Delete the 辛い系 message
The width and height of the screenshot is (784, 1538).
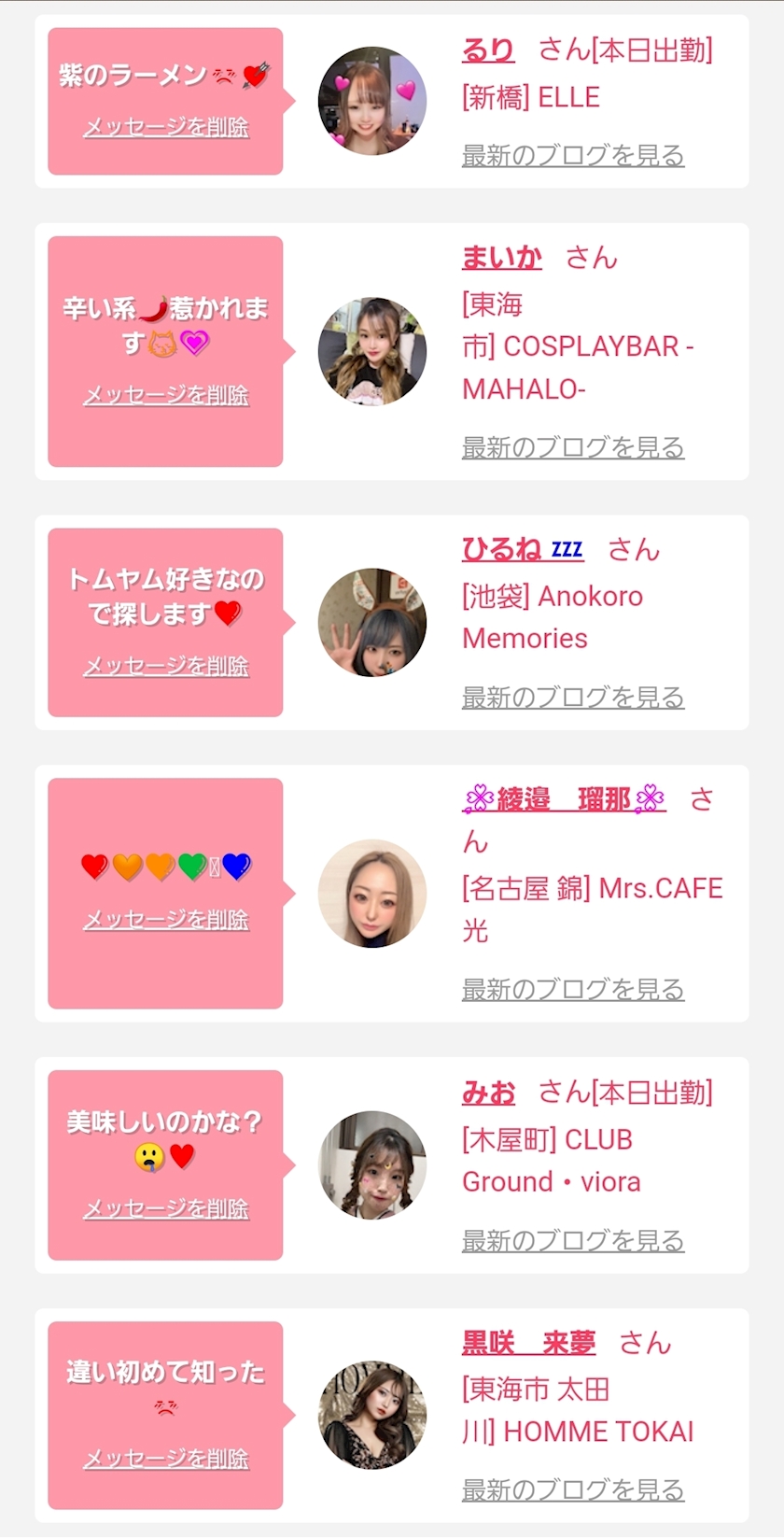pyautogui.click(x=166, y=395)
